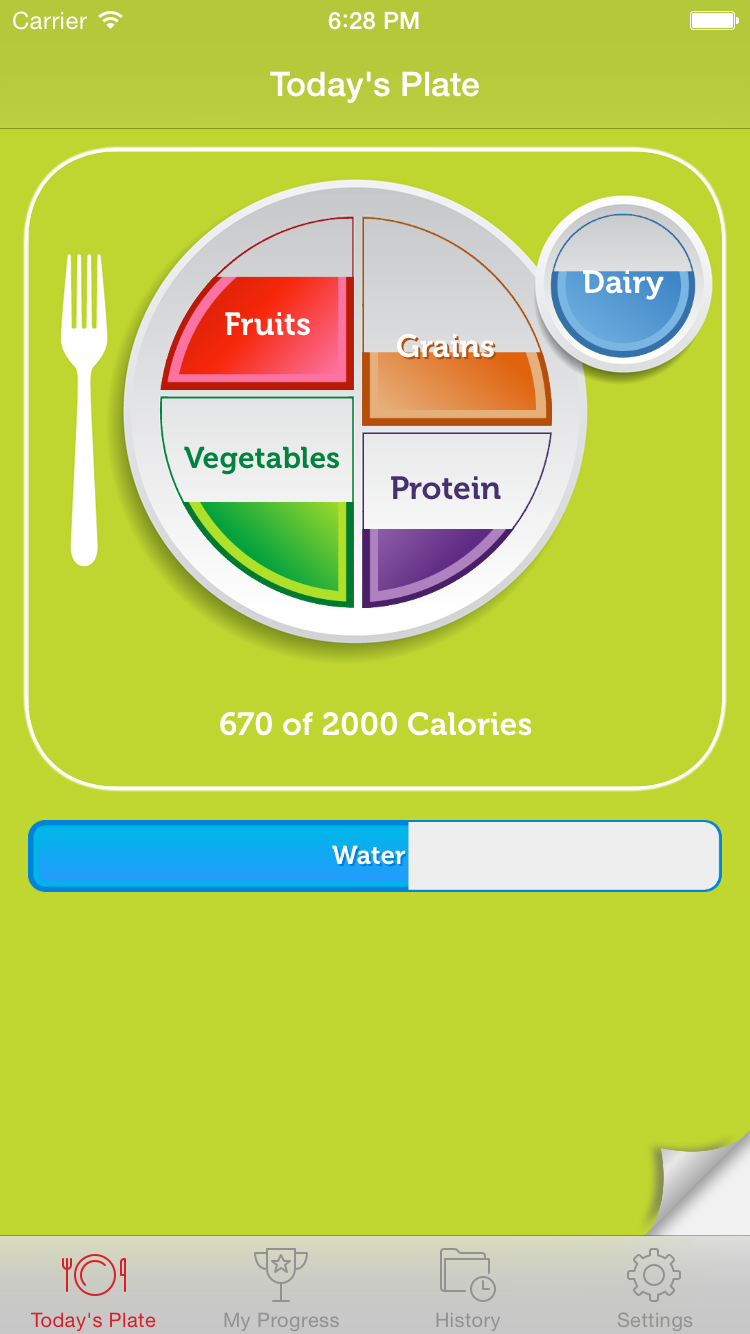Select the Today's Plate fork and plate icon
Viewport: 750px width, 1334px height.
93,1272
